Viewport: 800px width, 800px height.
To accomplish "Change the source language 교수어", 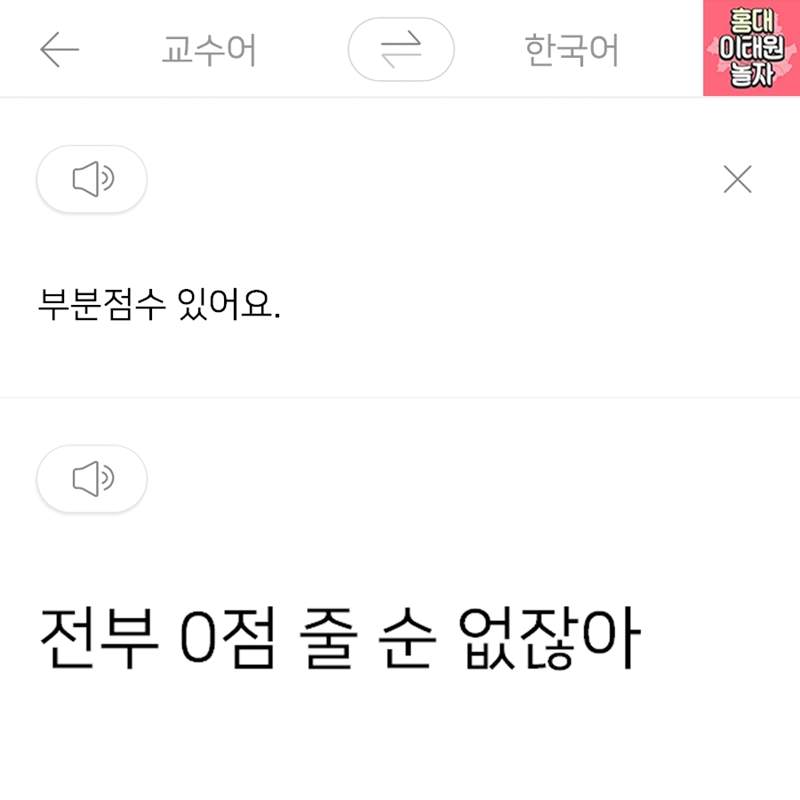I will pos(209,50).
